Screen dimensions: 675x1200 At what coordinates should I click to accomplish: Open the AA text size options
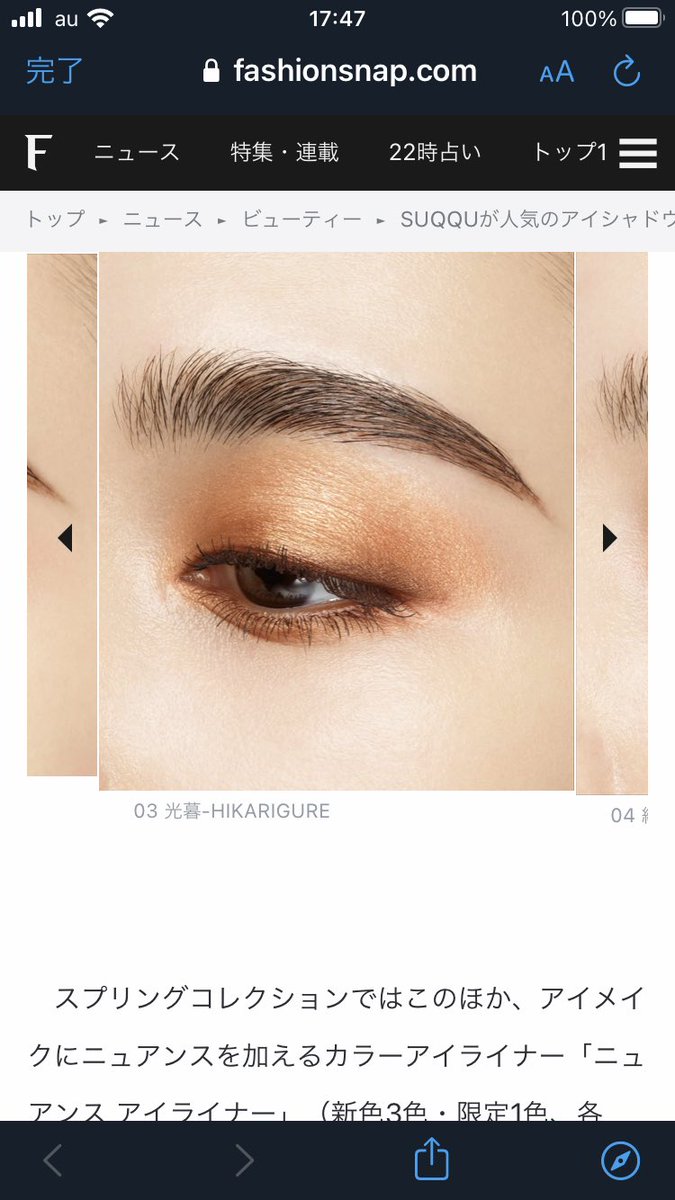[x=556, y=72]
